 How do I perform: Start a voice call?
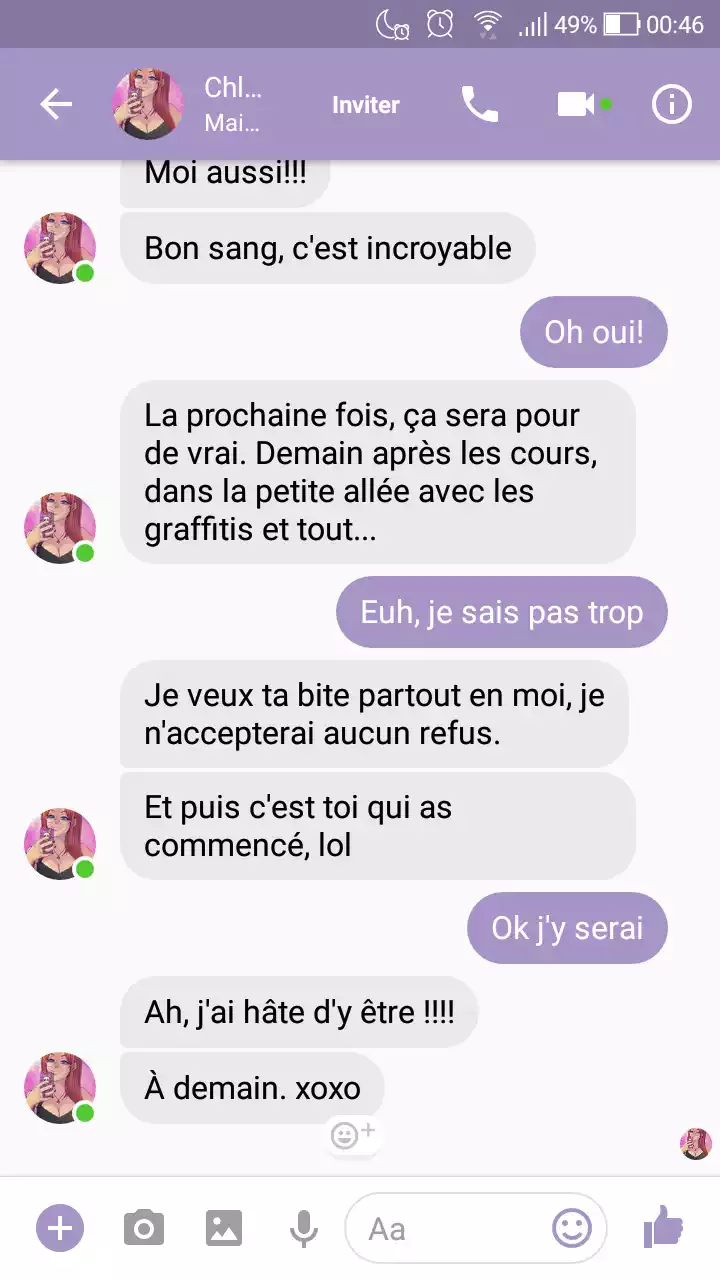(479, 104)
